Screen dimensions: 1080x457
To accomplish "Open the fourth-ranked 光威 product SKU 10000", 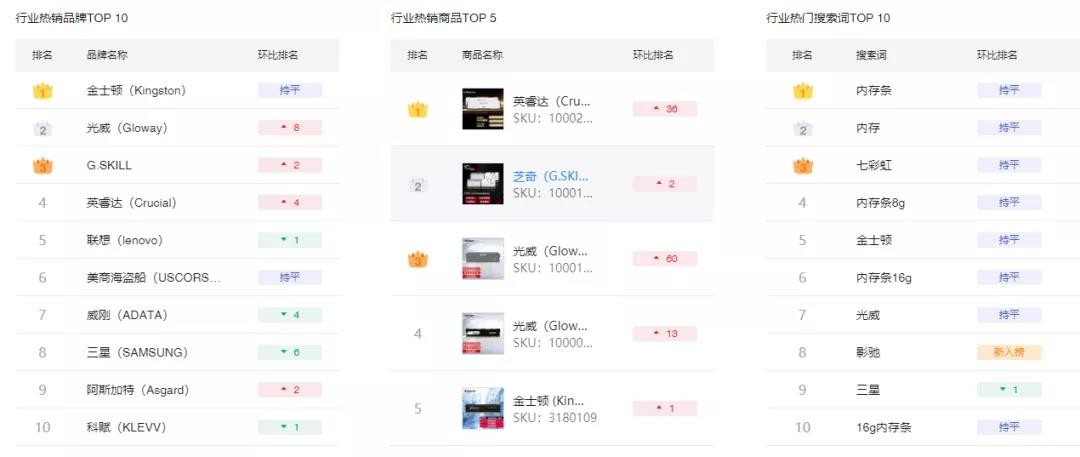I will pyautogui.click(x=550, y=326).
